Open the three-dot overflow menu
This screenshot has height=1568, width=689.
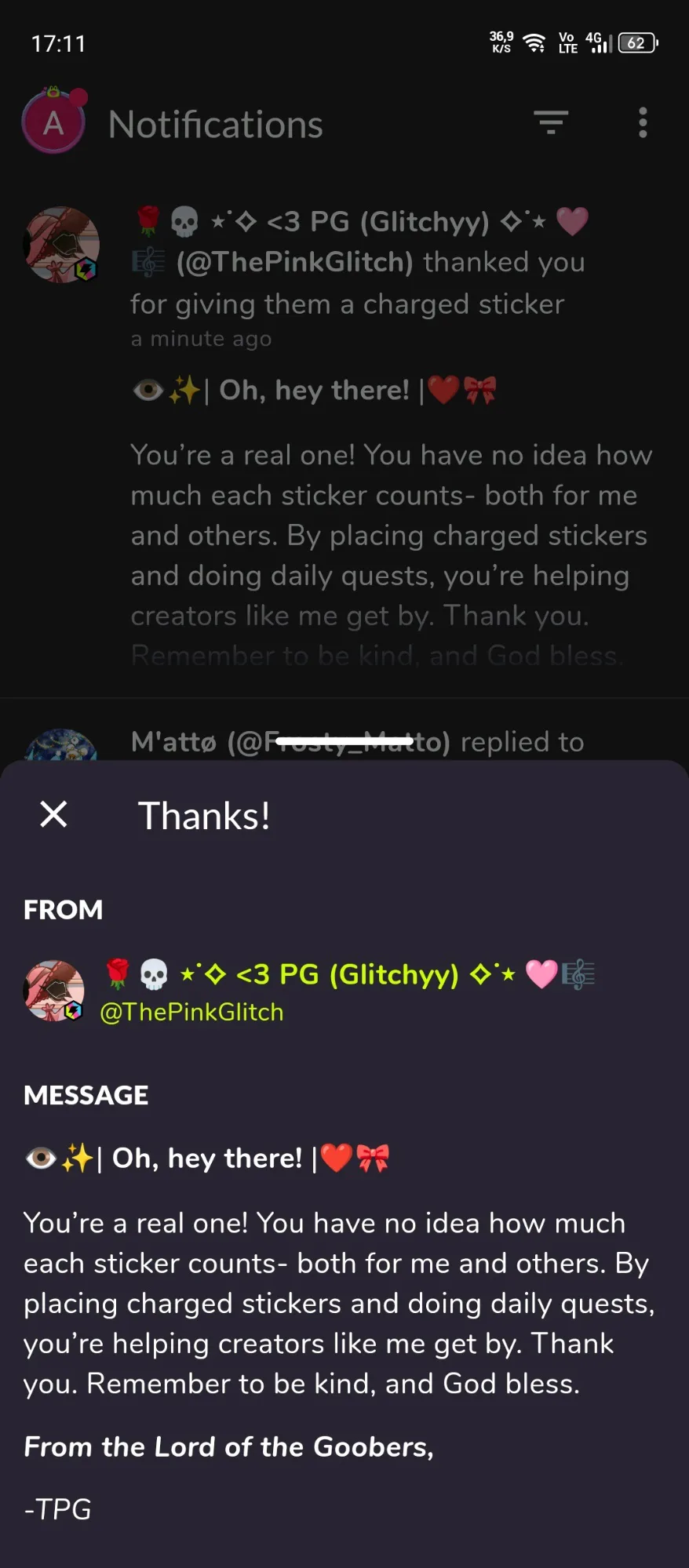(x=643, y=123)
